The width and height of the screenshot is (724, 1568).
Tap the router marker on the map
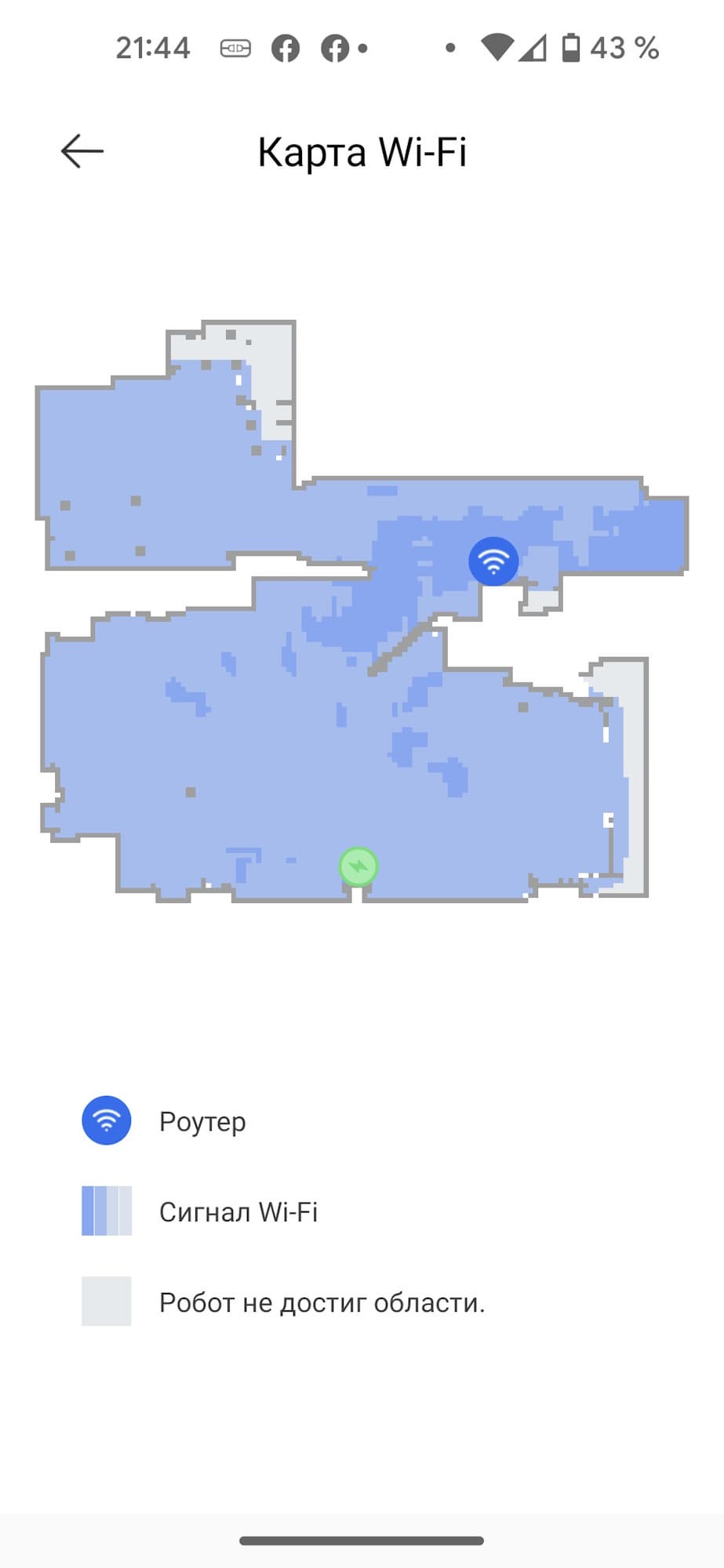tap(493, 561)
